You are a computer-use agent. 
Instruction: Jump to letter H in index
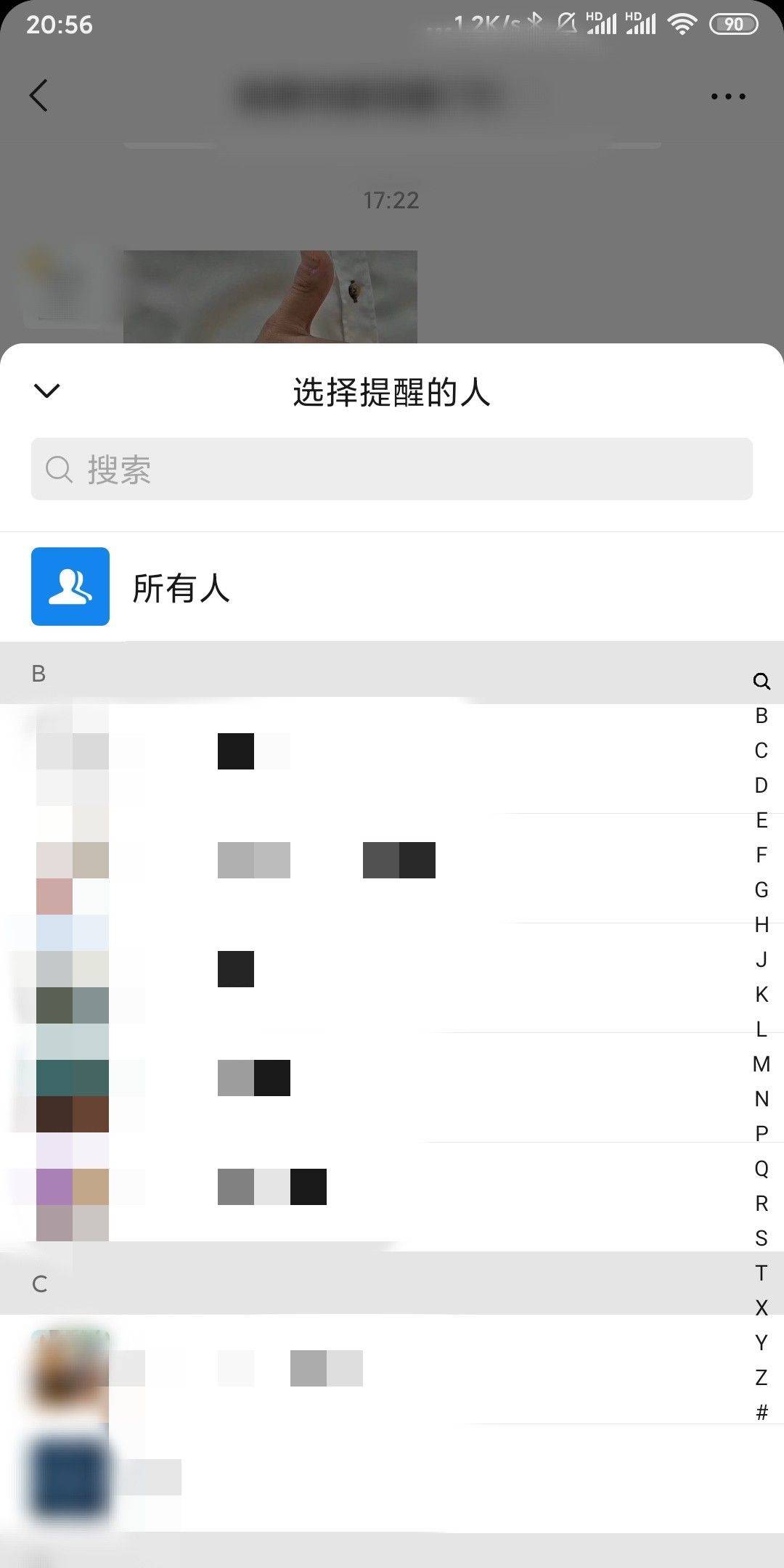coord(761,925)
